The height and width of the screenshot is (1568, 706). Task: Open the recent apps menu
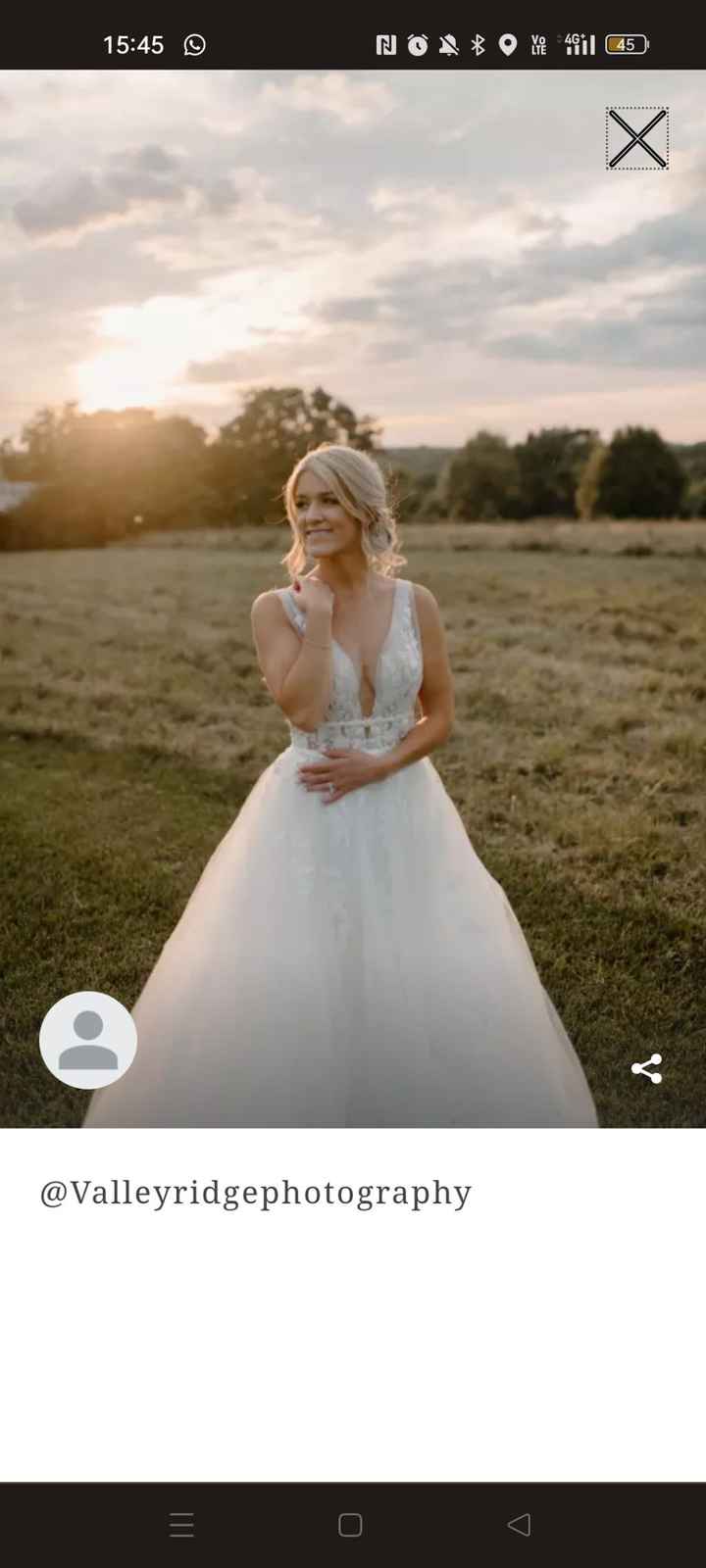click(x=181, y=1524)
